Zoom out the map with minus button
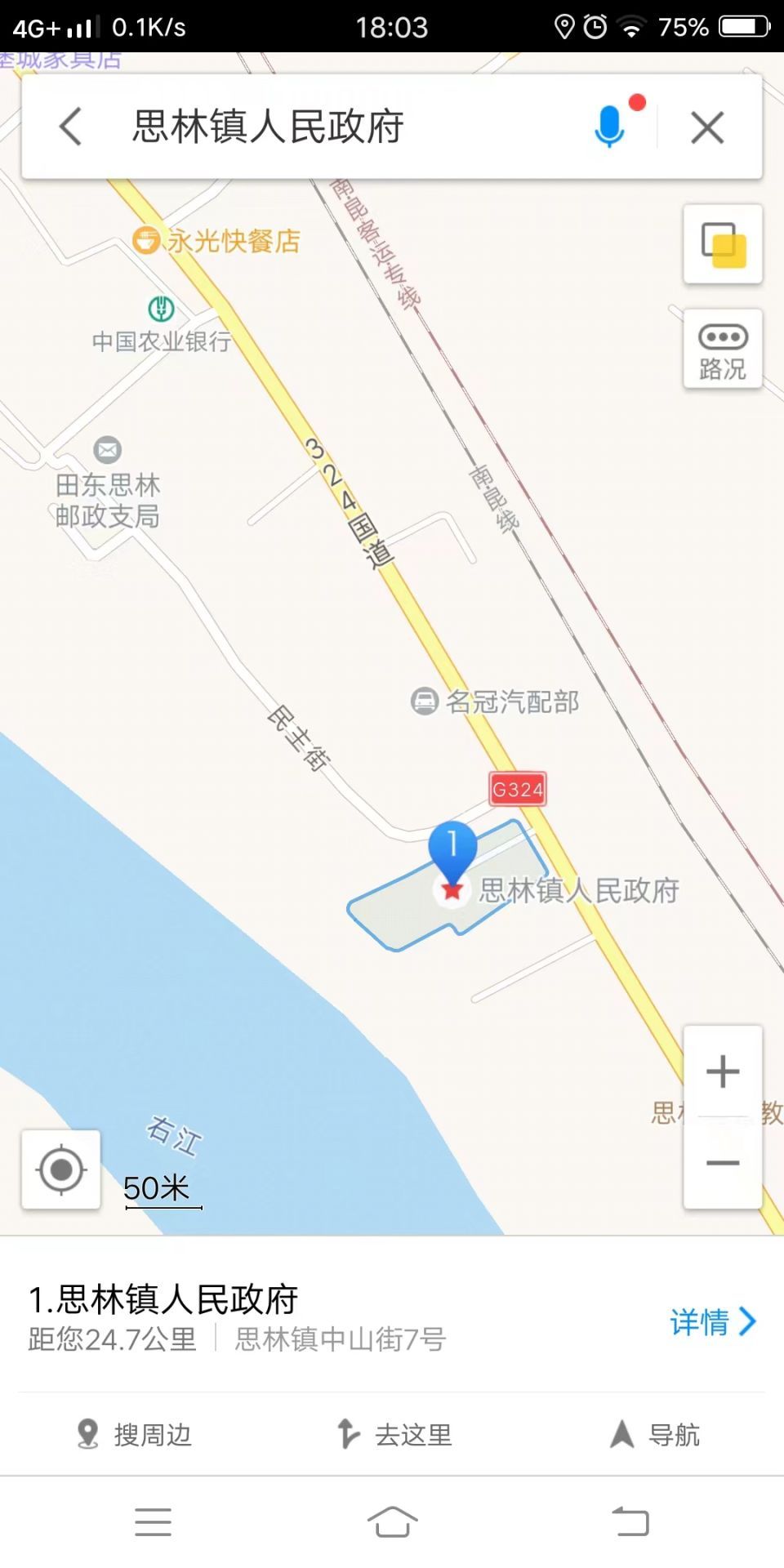The width and height of the screenshot is (784, 1568). click(x=723, y=1162)
